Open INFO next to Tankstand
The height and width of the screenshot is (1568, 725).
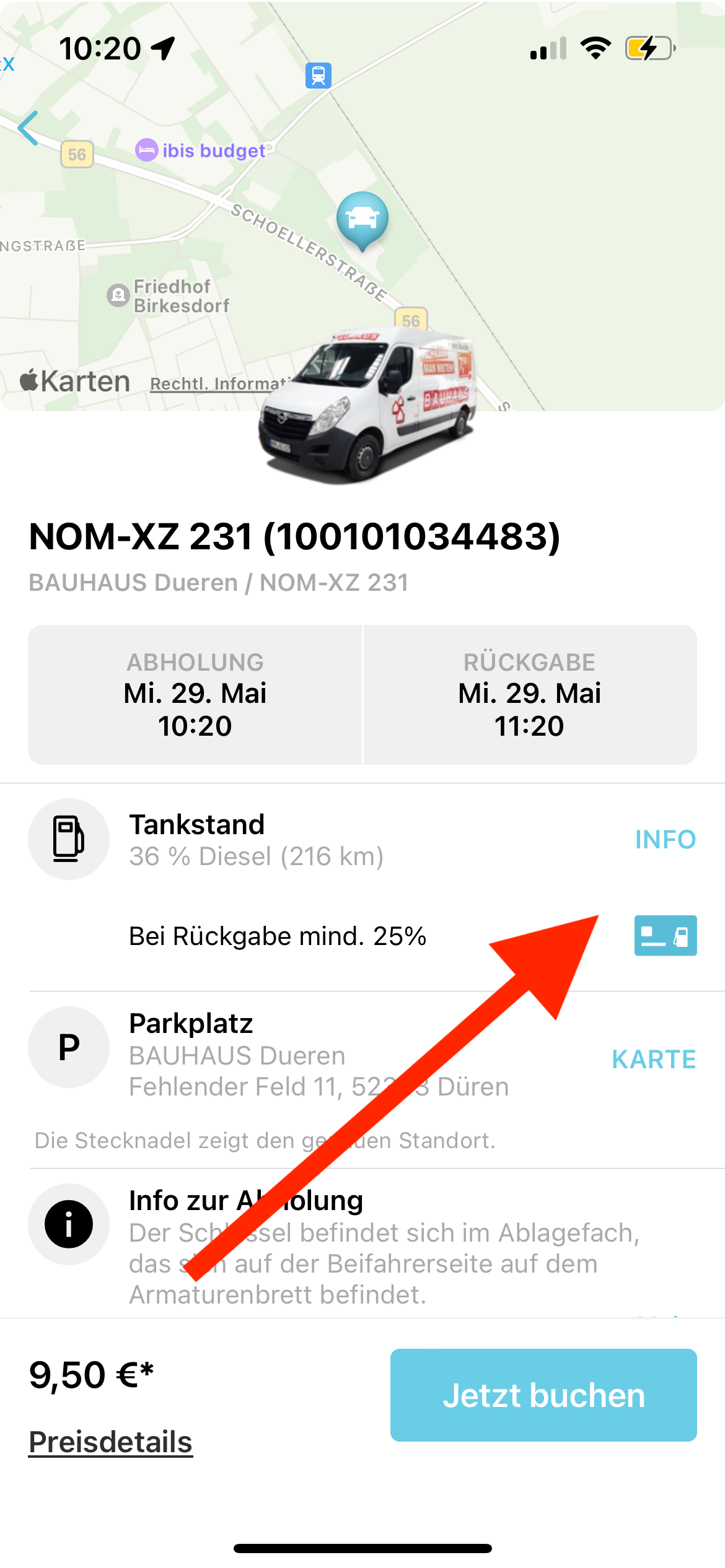[x=665, y=840]
